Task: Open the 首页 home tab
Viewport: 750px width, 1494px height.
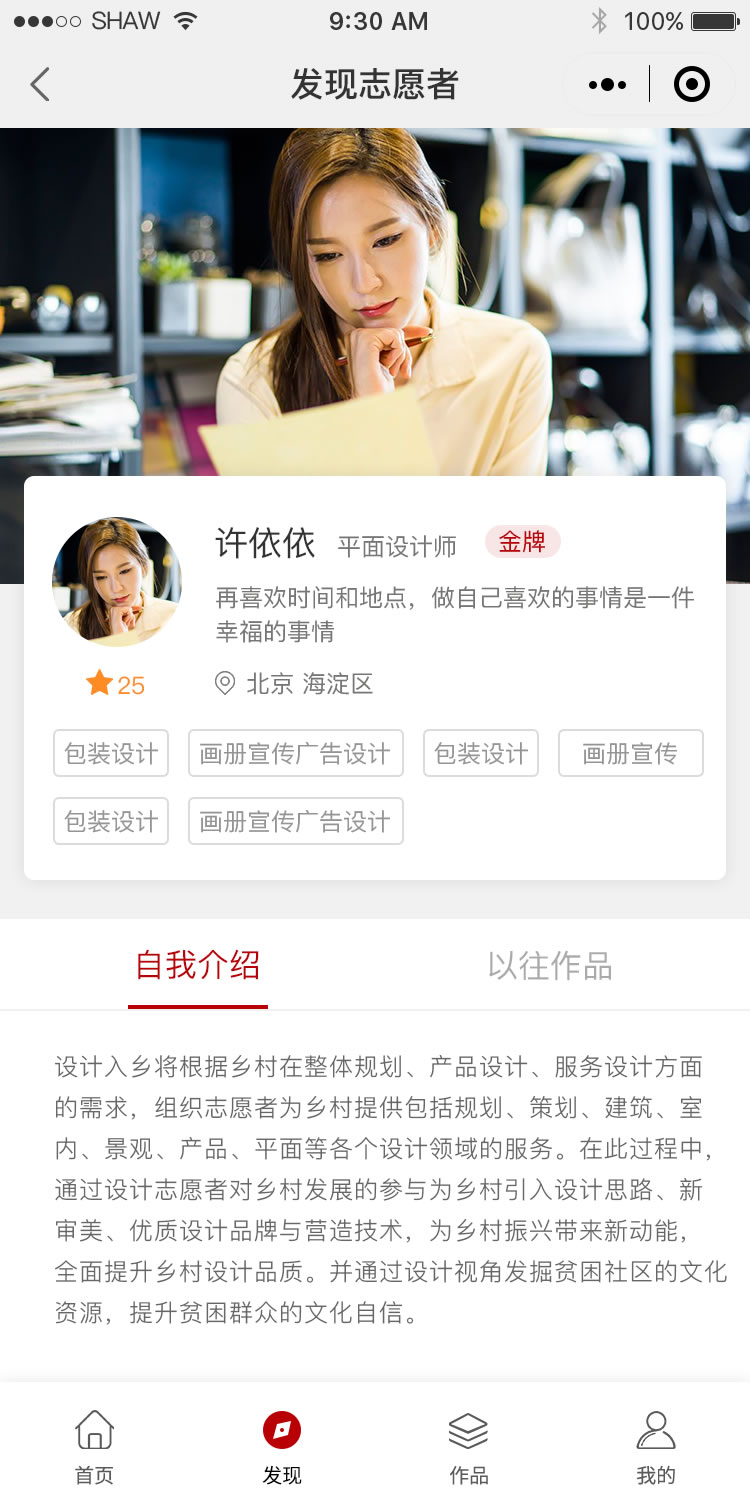Action: (94, 1446)
